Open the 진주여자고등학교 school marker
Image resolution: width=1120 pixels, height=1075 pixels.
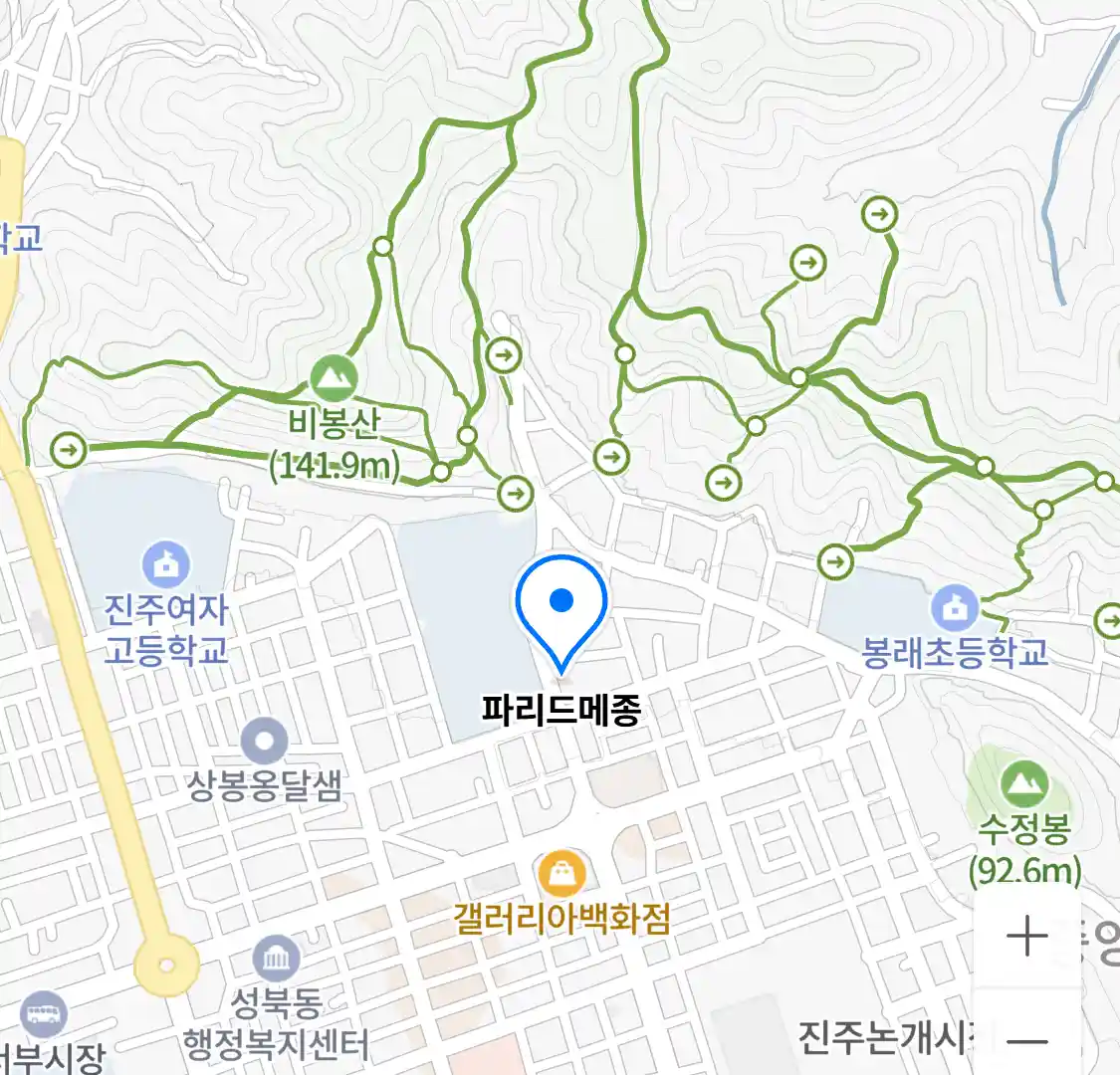tap(166, 564)
